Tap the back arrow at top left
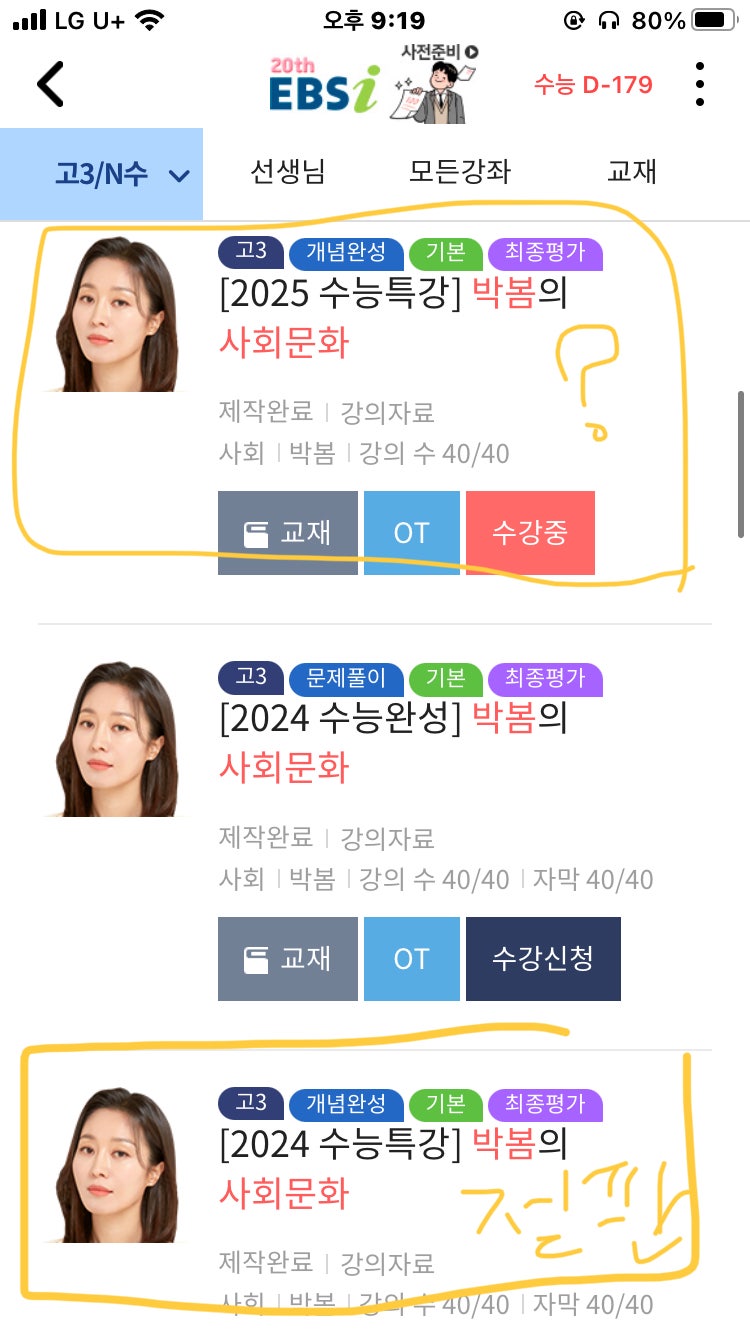The image size is (750, 1334). pos(50,82)
